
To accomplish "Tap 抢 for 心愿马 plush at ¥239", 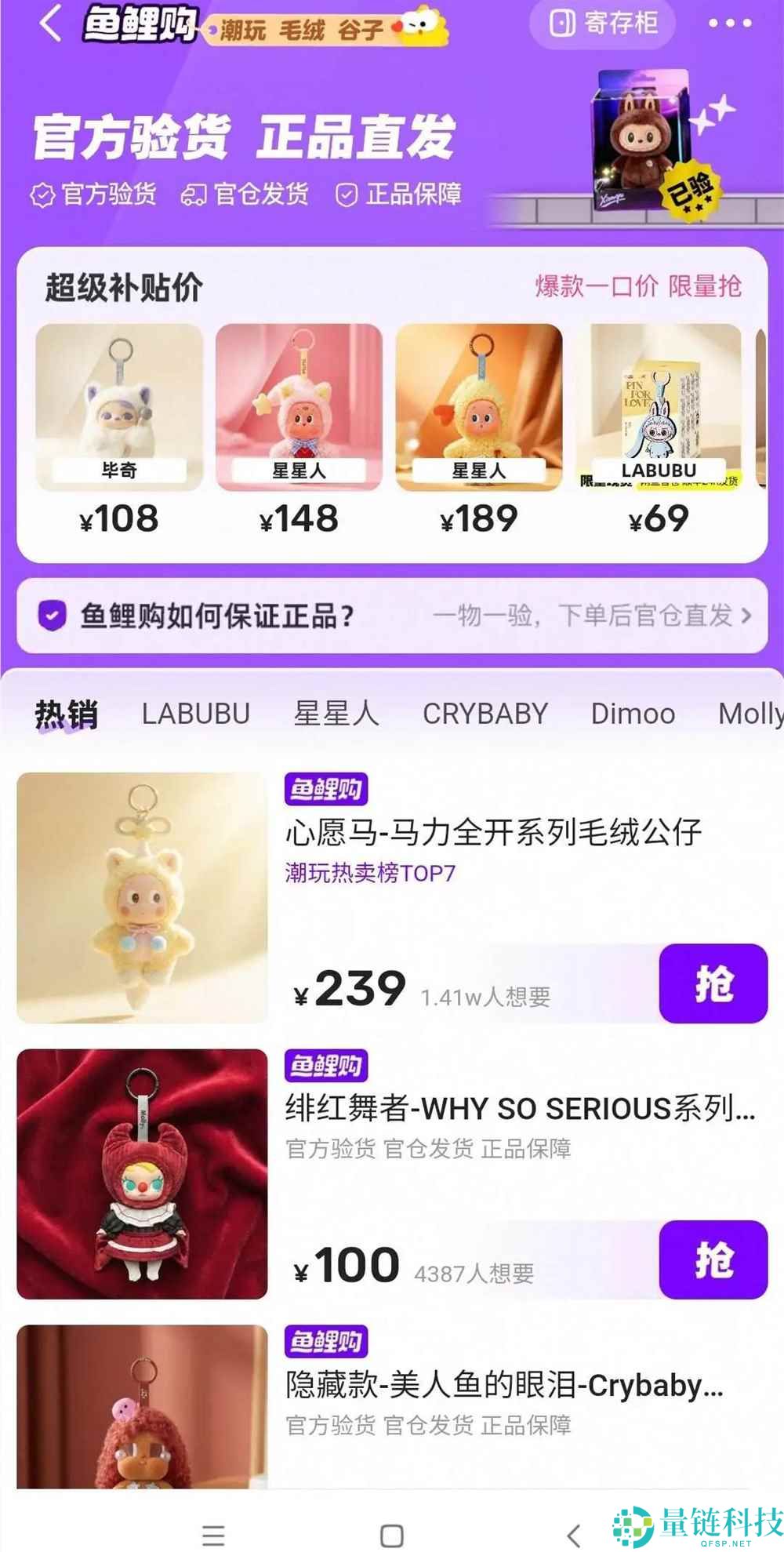I will [x=712, y=984].
